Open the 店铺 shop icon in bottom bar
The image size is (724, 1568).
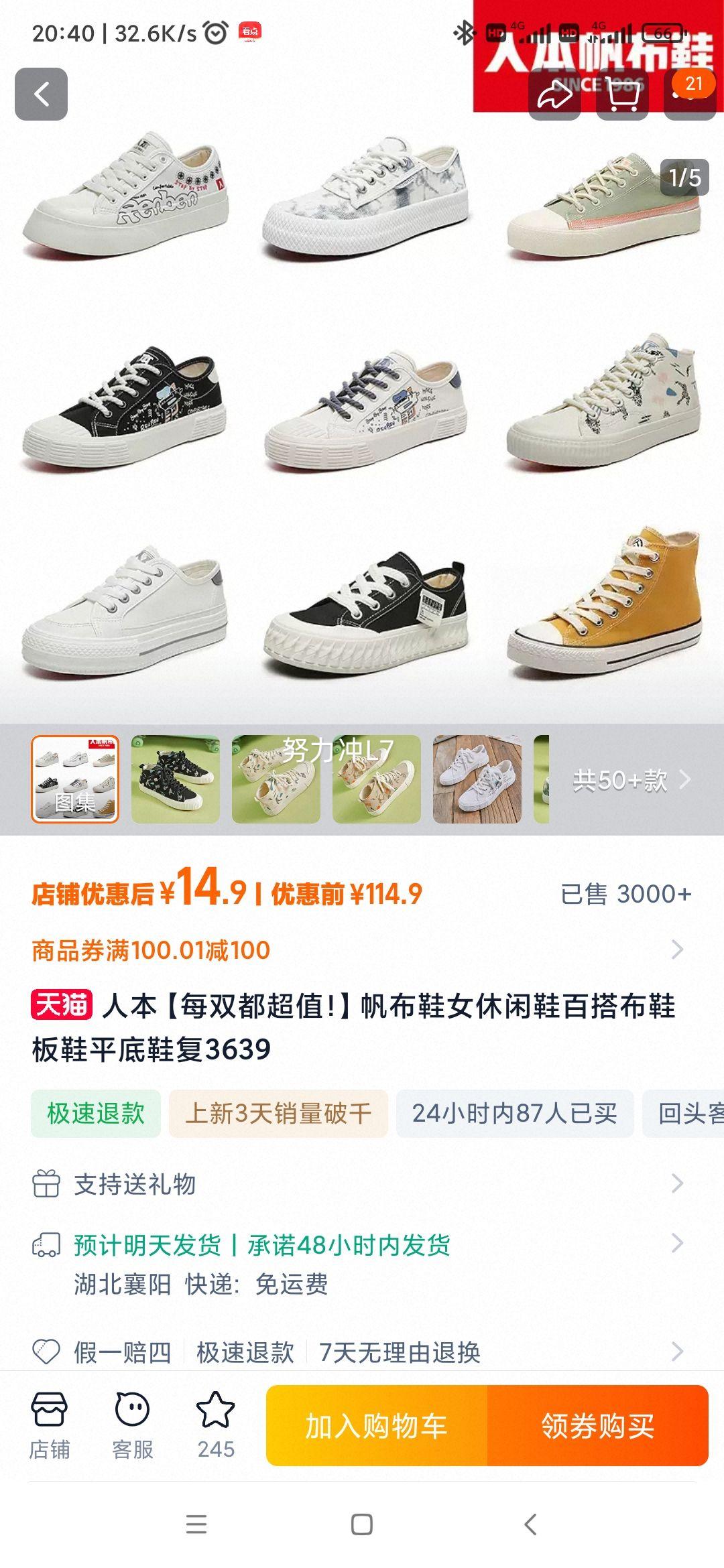[x=50, y=1415]
